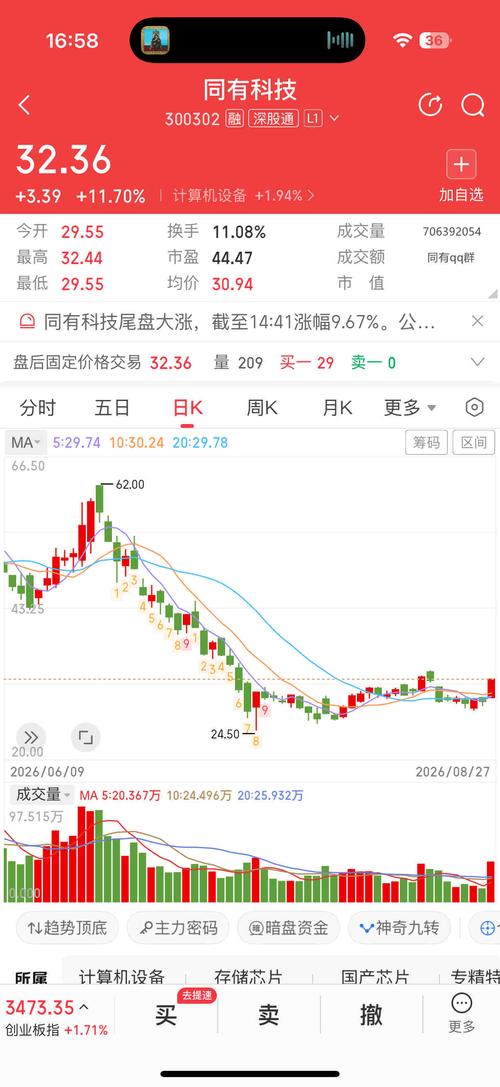Screen dimensions: 500x1087
Task: Switch to the 分时 chart tab
Action: tap(37, 408)
